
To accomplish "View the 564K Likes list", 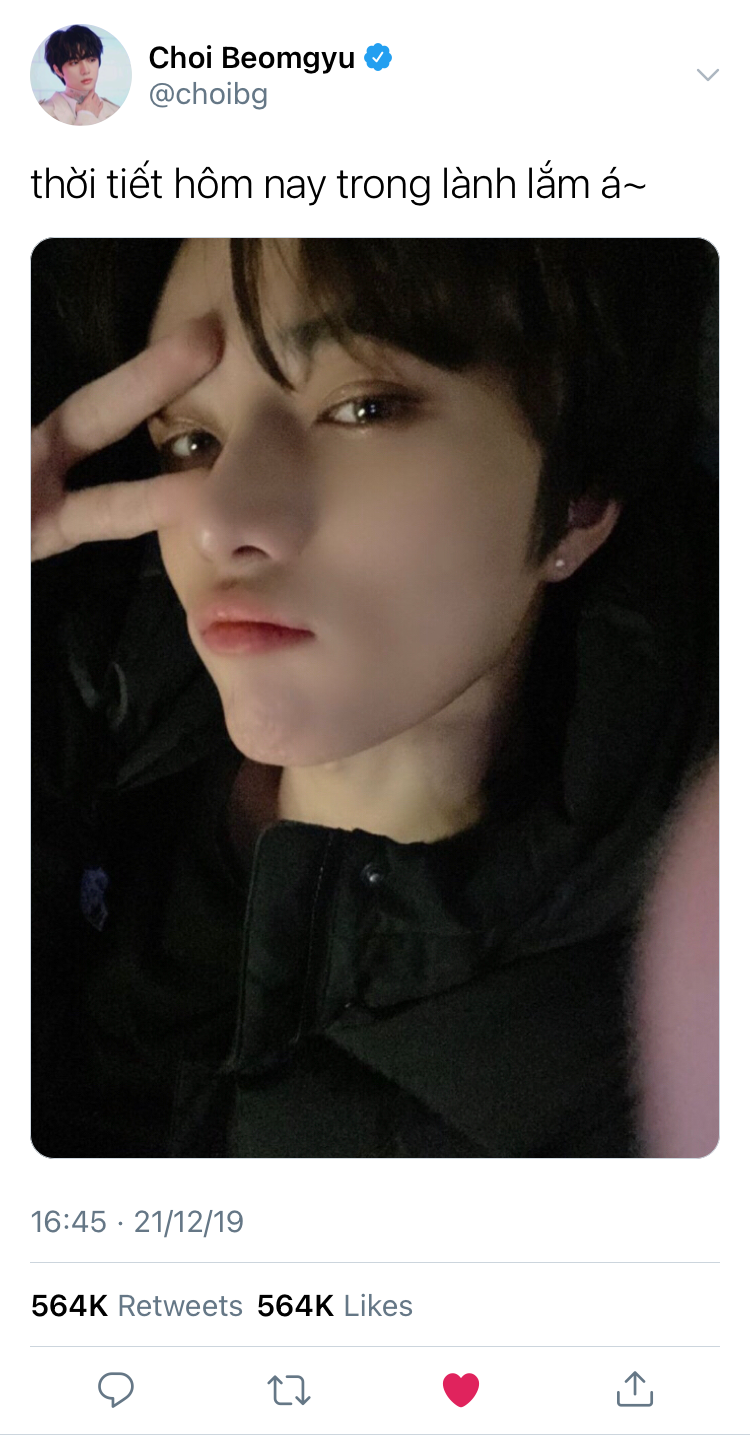I will click(x=335, y=1306).
